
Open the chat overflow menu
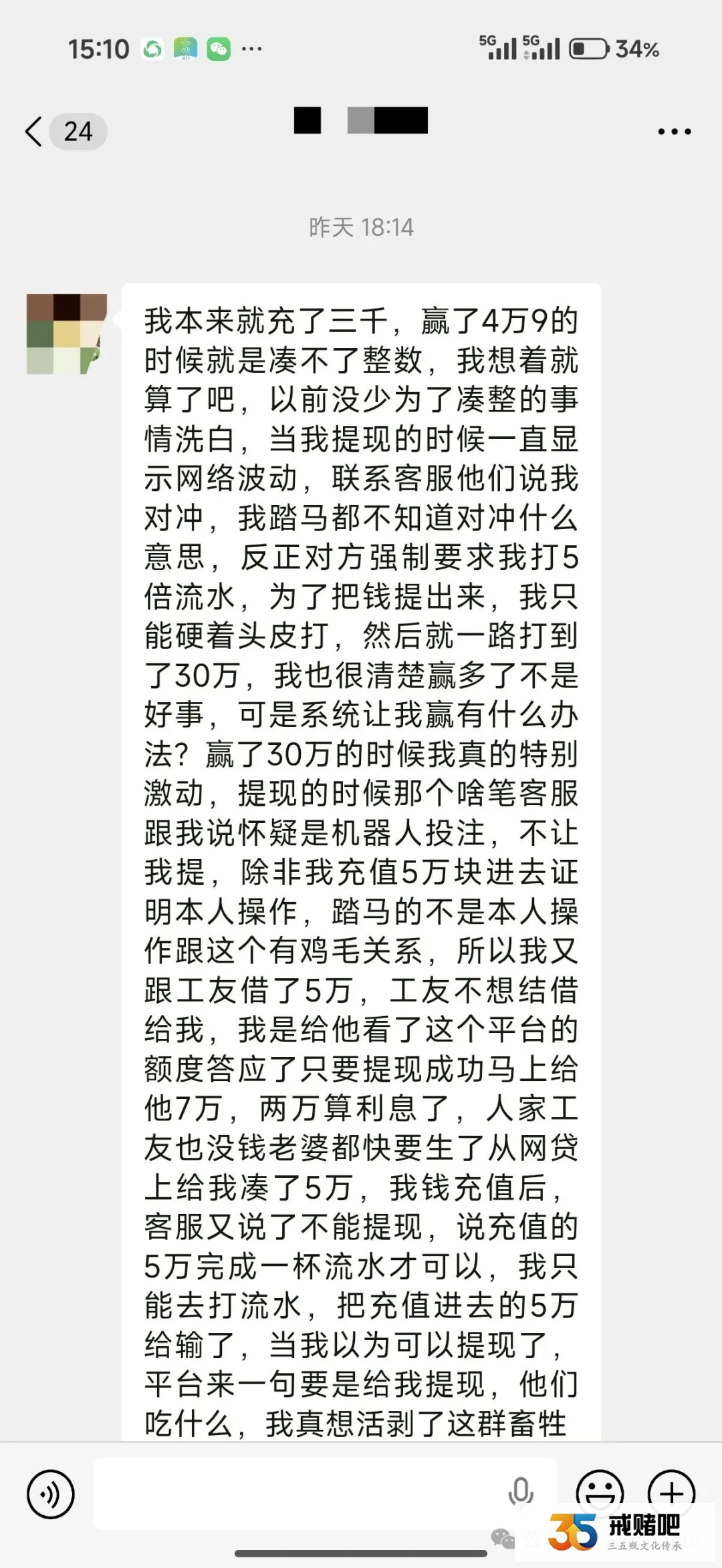pyautogui.click(x=674, y=132)
